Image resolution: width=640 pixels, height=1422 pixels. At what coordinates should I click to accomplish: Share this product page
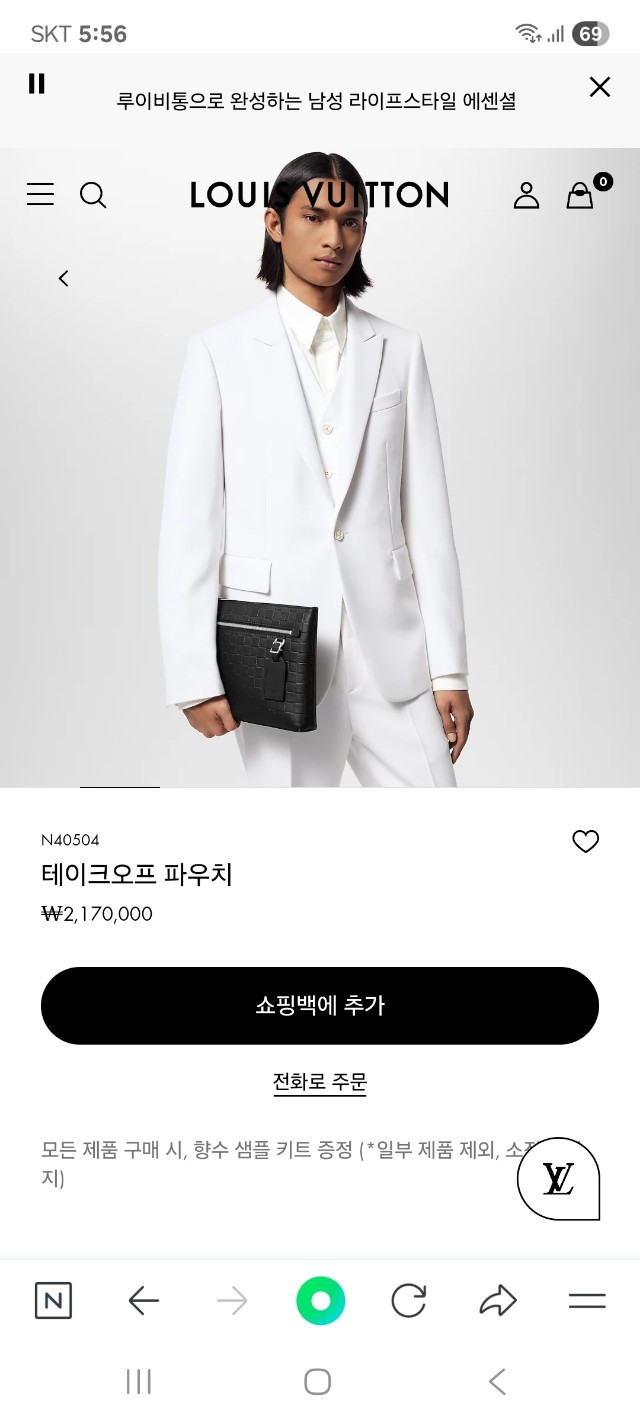[x=497, y=1300]
